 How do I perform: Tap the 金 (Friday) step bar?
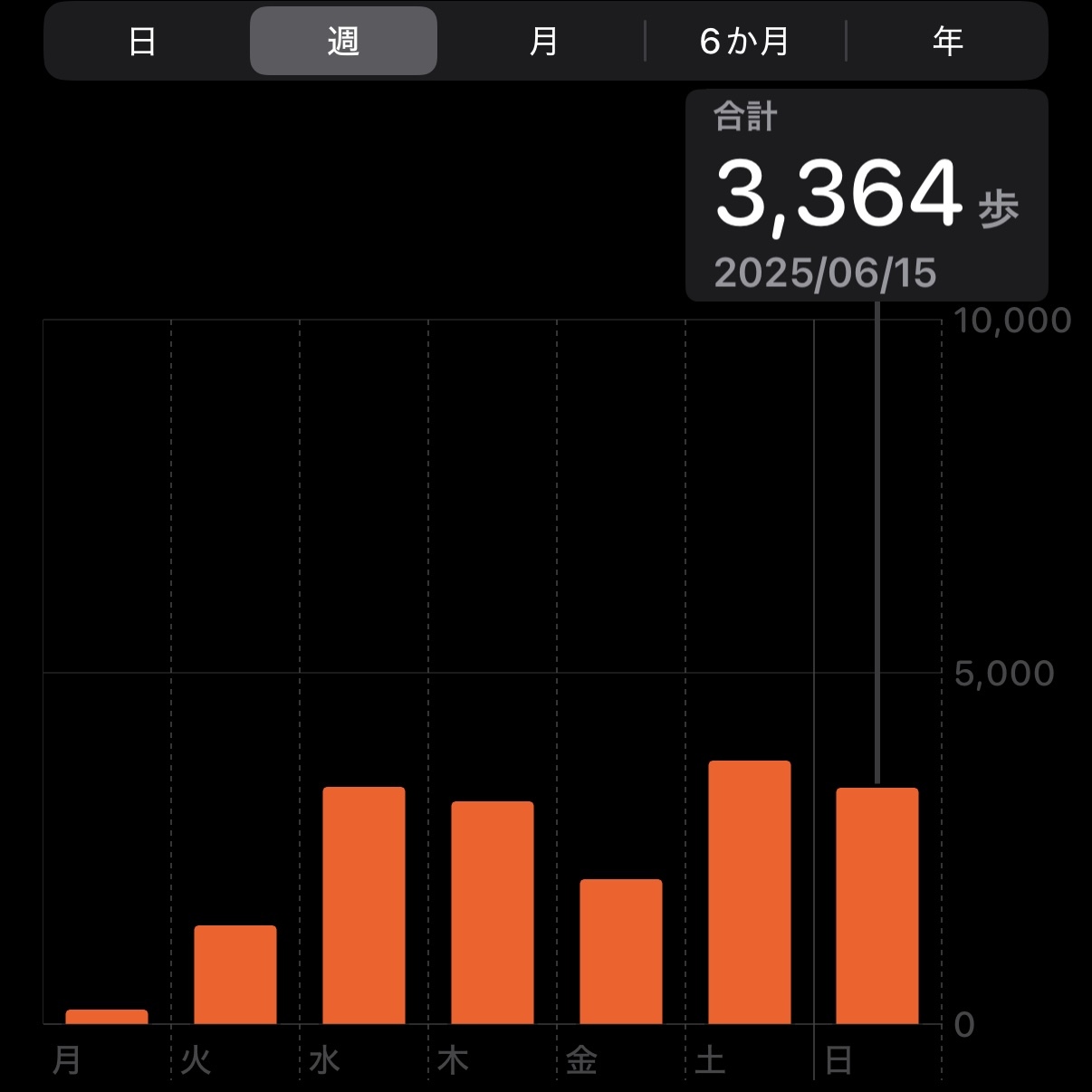(x=621, y=952)
